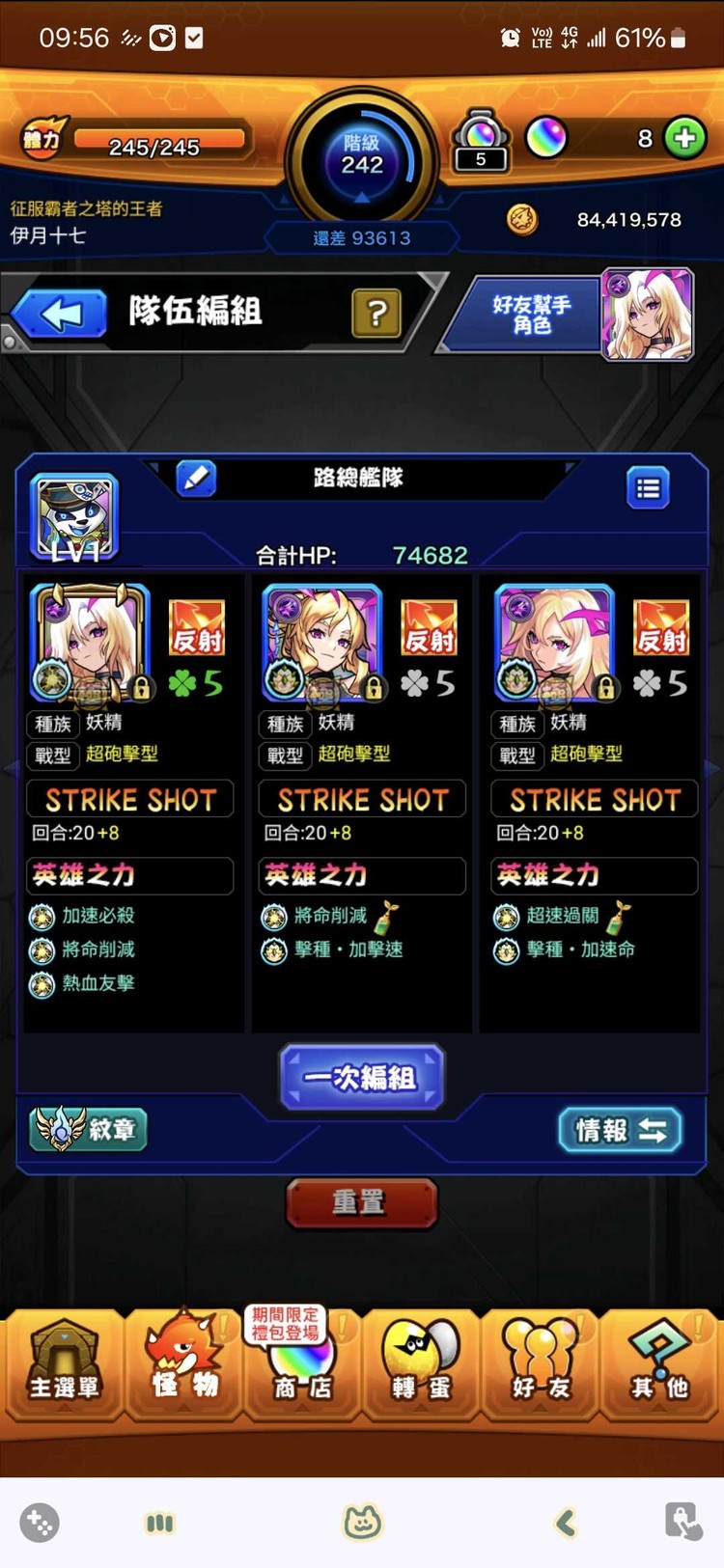Screen dimensions: 724x1568
Task: Open the 紋章 emblem button
Action: coord(89,1129)
